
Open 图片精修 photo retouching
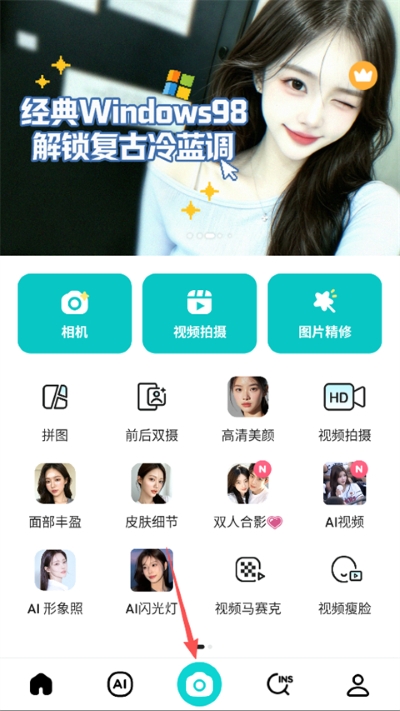325,313
